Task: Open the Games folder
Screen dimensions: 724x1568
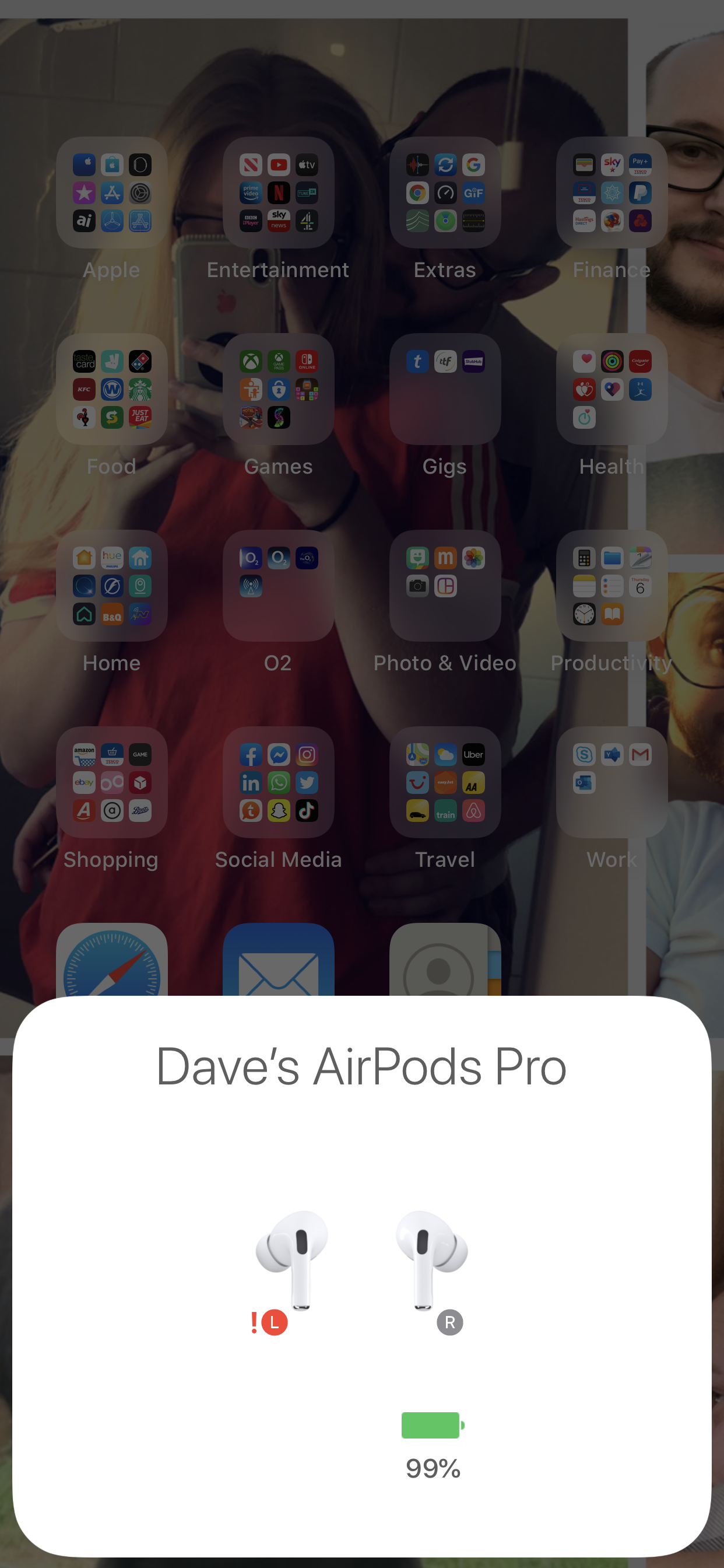Action: [279, 390]
